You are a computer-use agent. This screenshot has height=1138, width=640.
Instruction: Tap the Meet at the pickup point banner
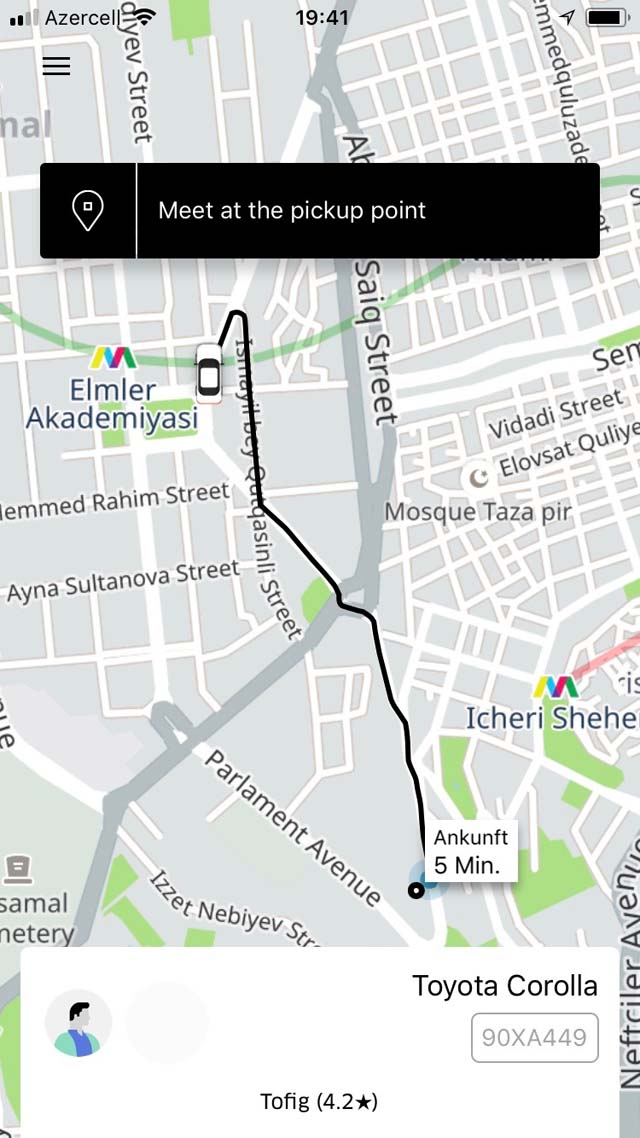coord(319,210)
